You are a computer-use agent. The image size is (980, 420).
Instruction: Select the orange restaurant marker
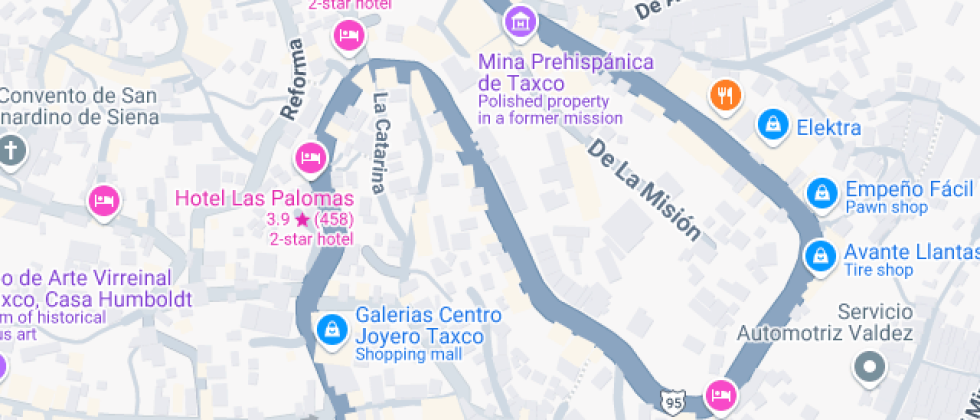(725, 95)
